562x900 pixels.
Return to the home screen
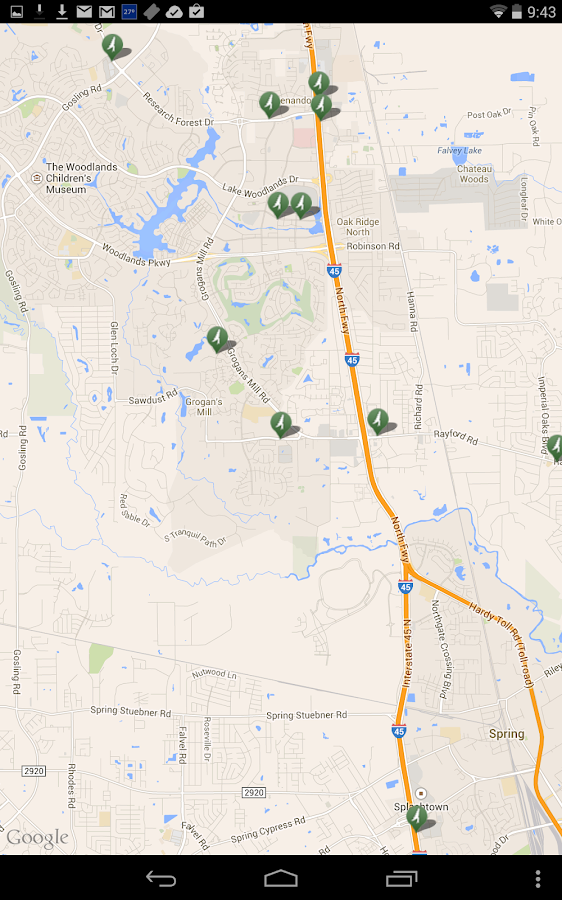(x=281, y=878)
